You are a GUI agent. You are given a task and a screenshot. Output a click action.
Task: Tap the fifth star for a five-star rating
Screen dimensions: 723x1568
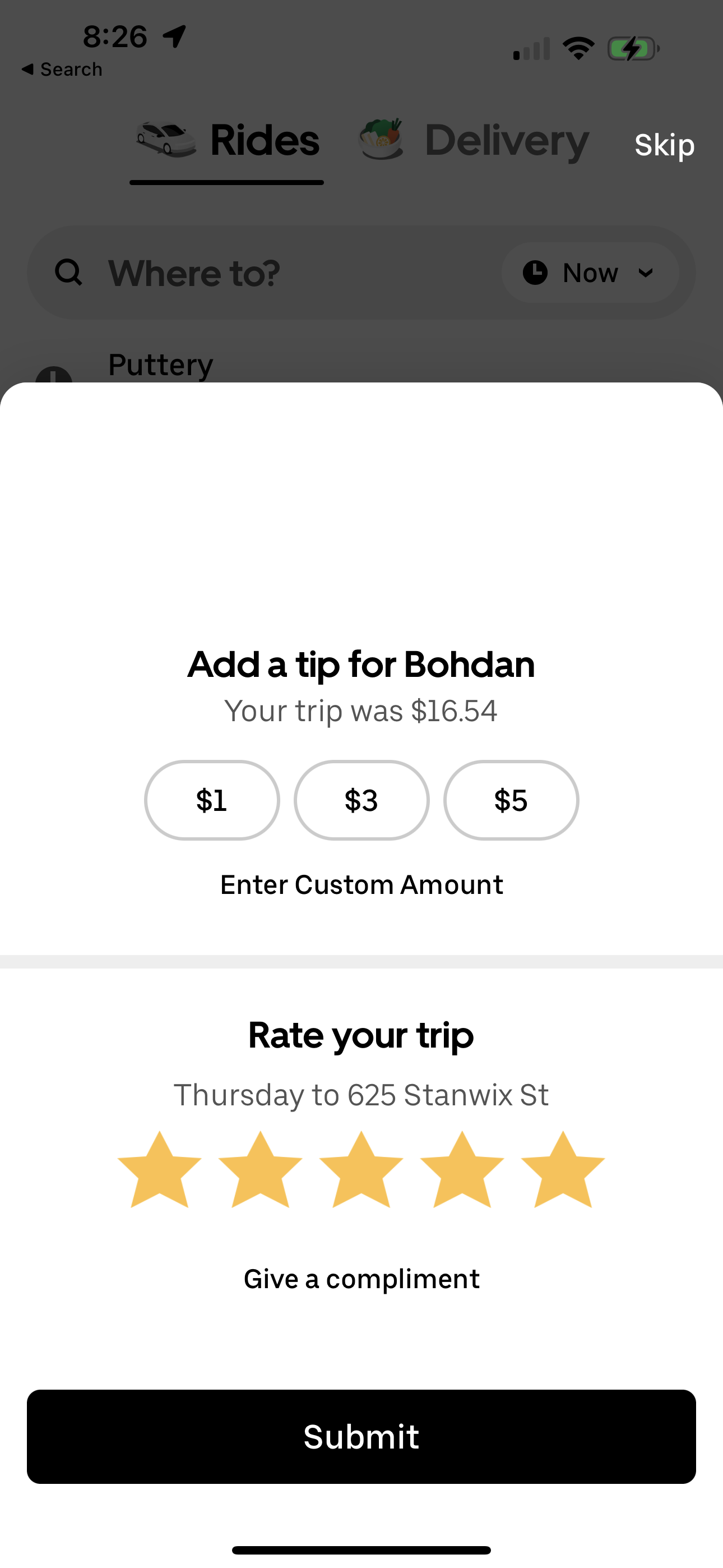[x=564, y=1172]
